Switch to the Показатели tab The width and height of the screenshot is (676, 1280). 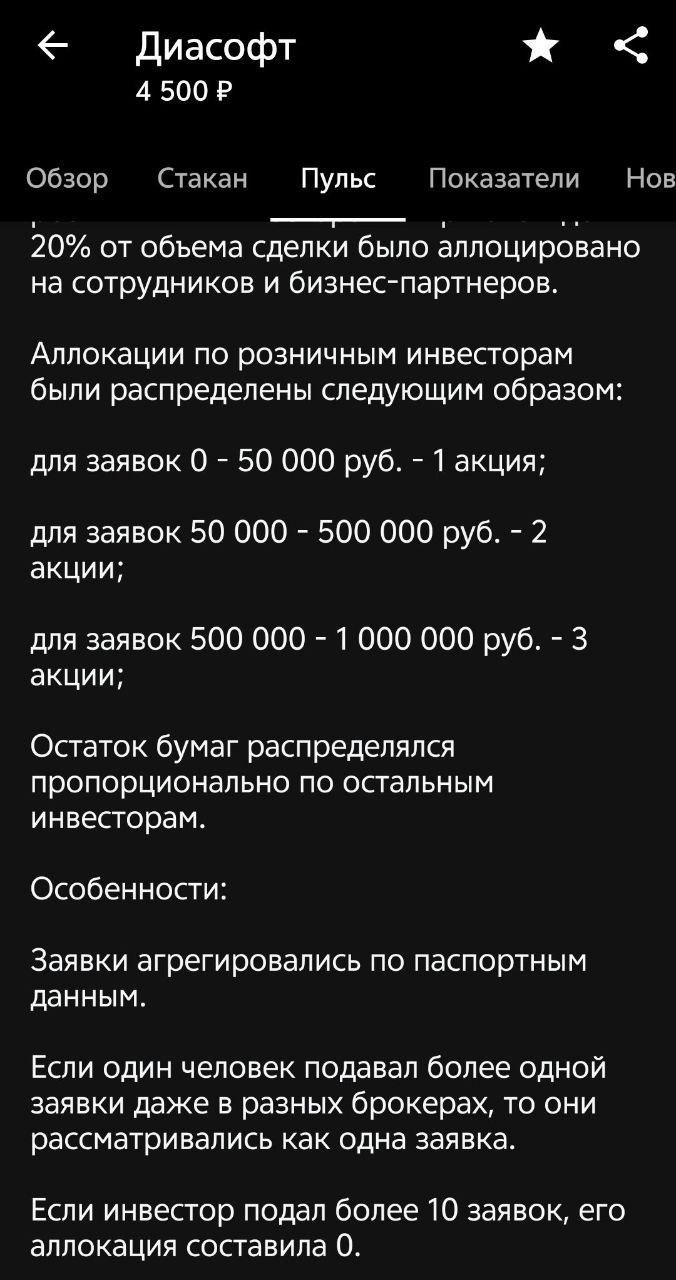pyautogui.click(x=503, y=178)
